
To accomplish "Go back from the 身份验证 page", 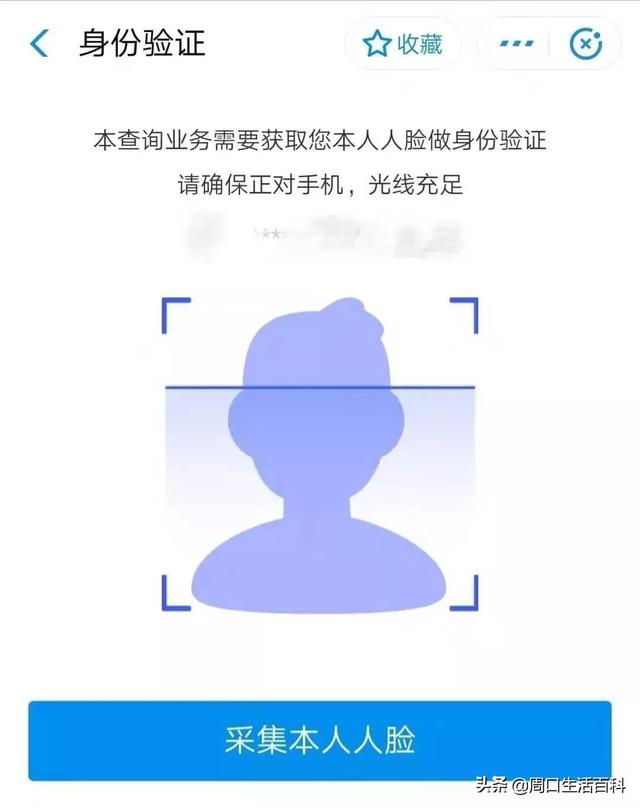I will click(39, 45).
